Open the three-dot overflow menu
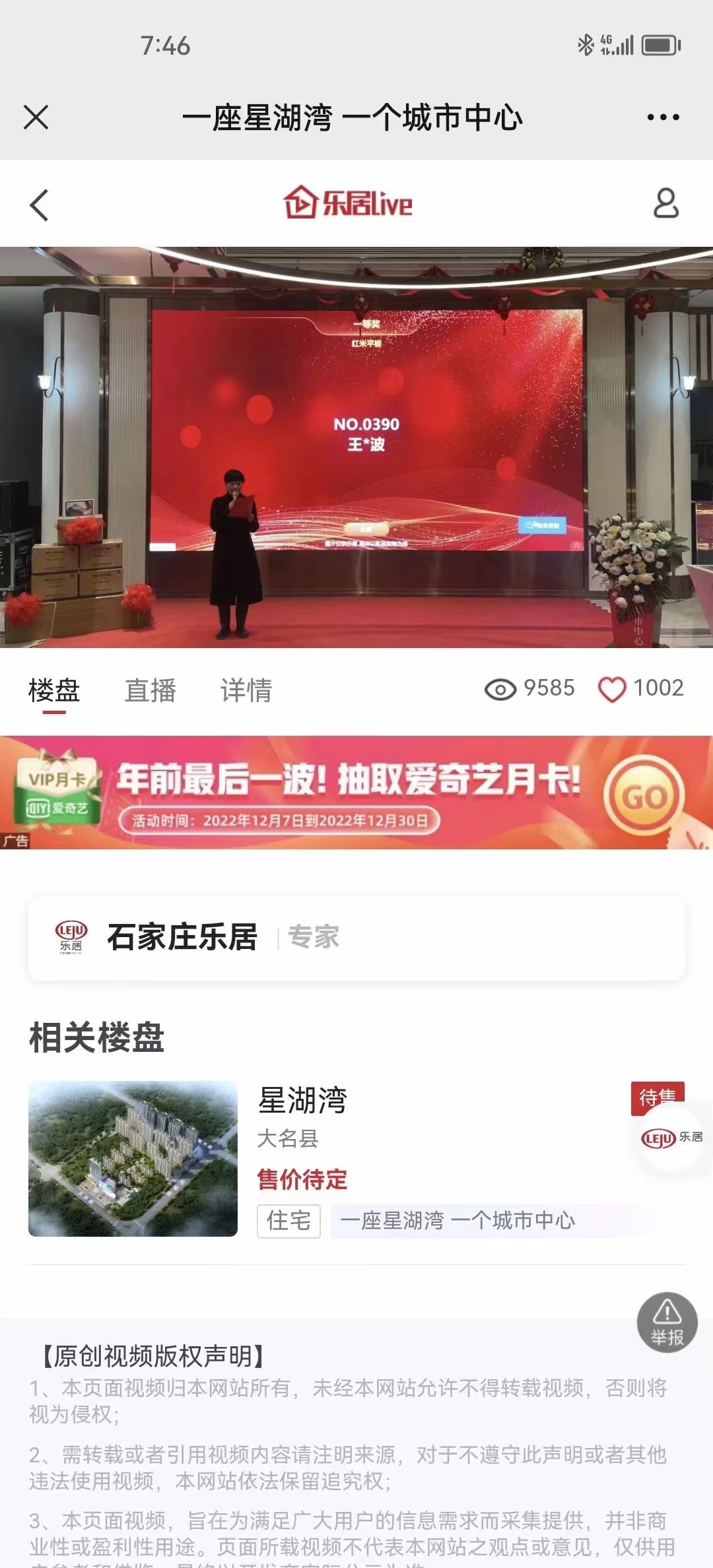 (x=663, y=117)
